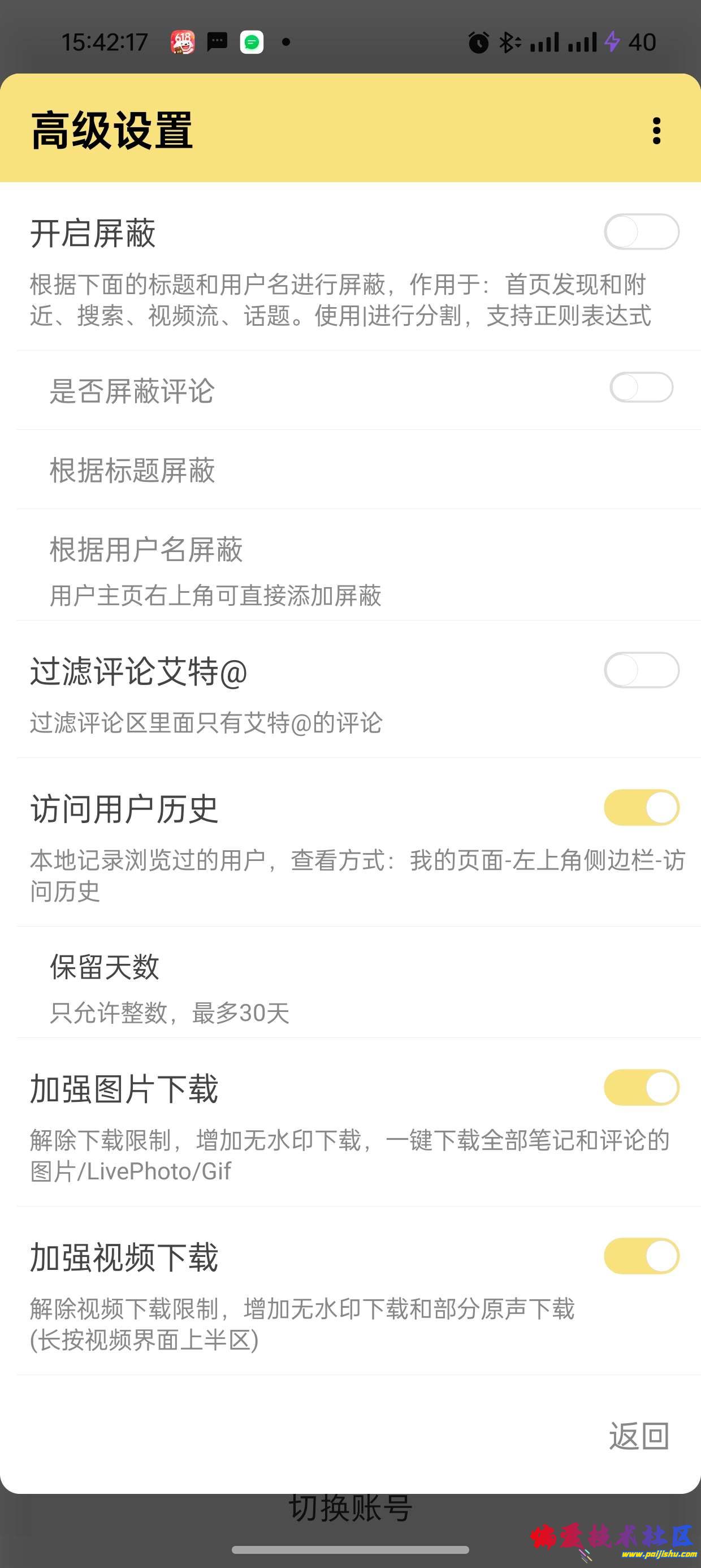Image resolution: width=701 pixels, height=1568 pixels.
Task: Toggle the 是否屏蔽评论 switch
Action: pyautogui.click(x=642, y=387)
